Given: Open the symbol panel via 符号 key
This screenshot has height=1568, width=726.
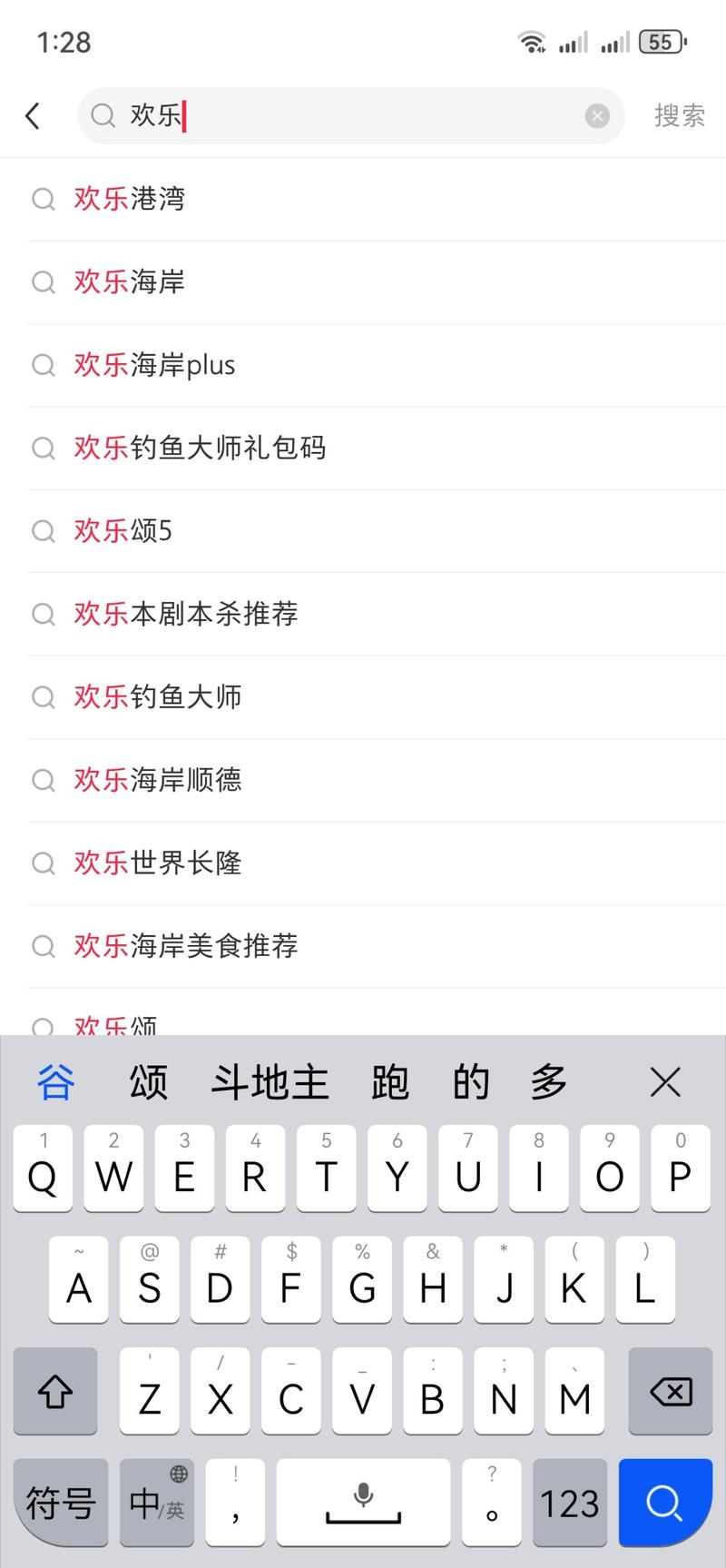Looking at the screenshot, I should click(x=60, y=1503).
